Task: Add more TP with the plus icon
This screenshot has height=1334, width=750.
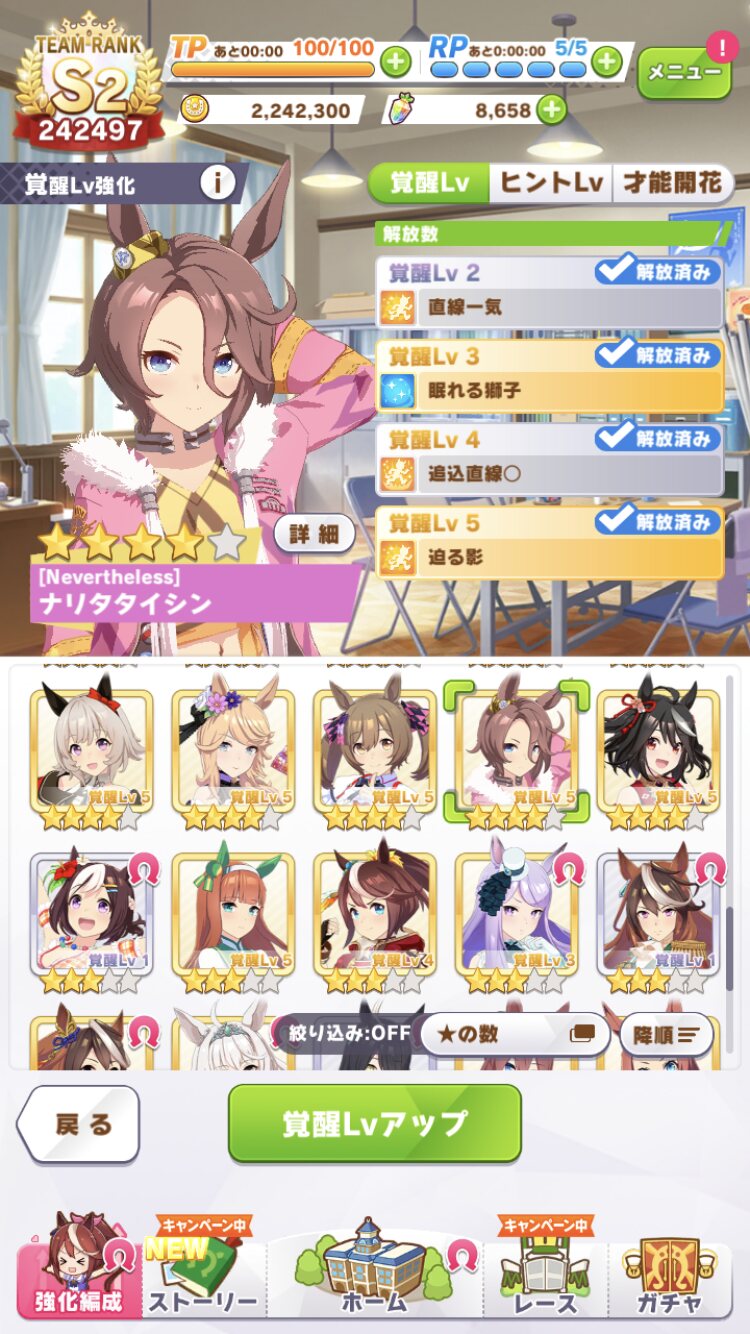Action: [396, 62]
